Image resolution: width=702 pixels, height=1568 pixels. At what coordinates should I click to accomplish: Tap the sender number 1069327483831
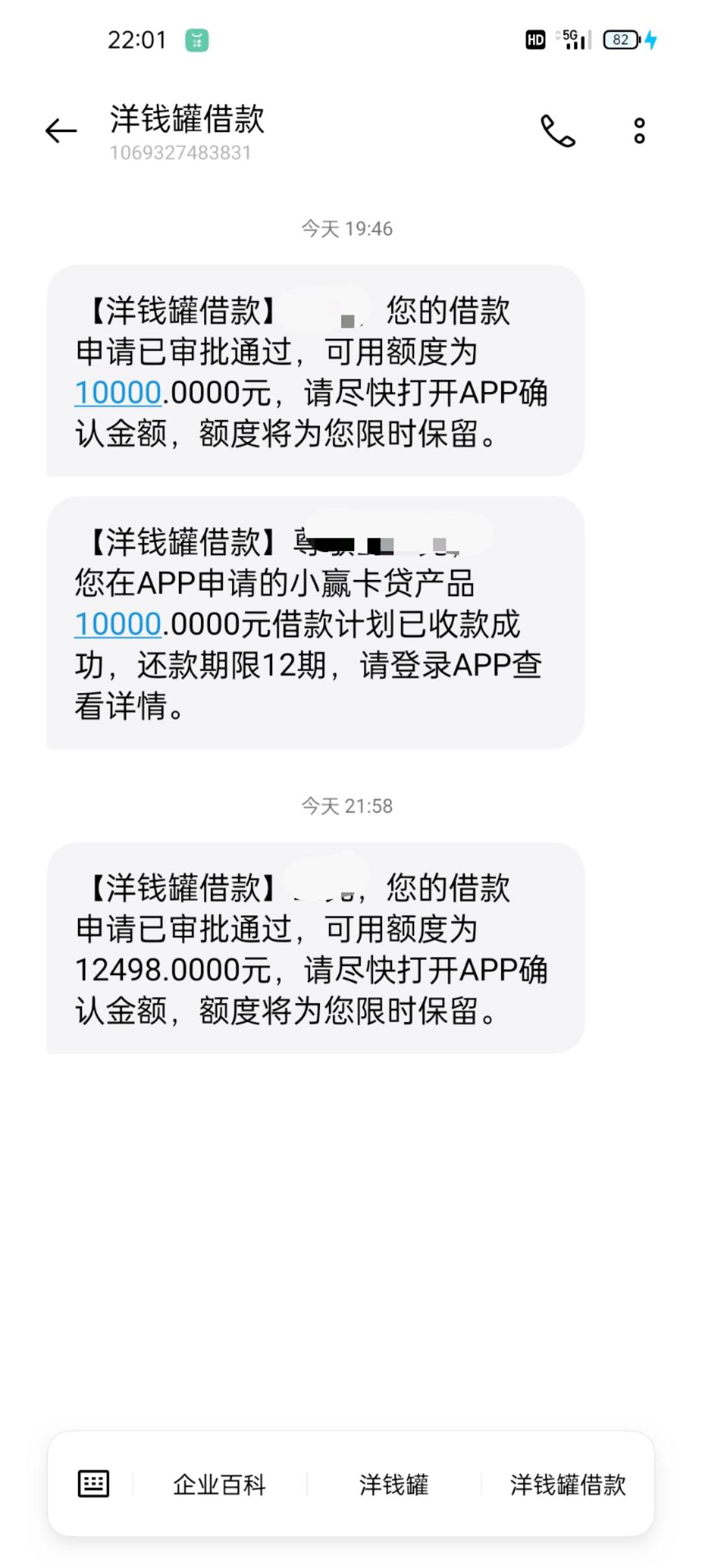point(180,155)
